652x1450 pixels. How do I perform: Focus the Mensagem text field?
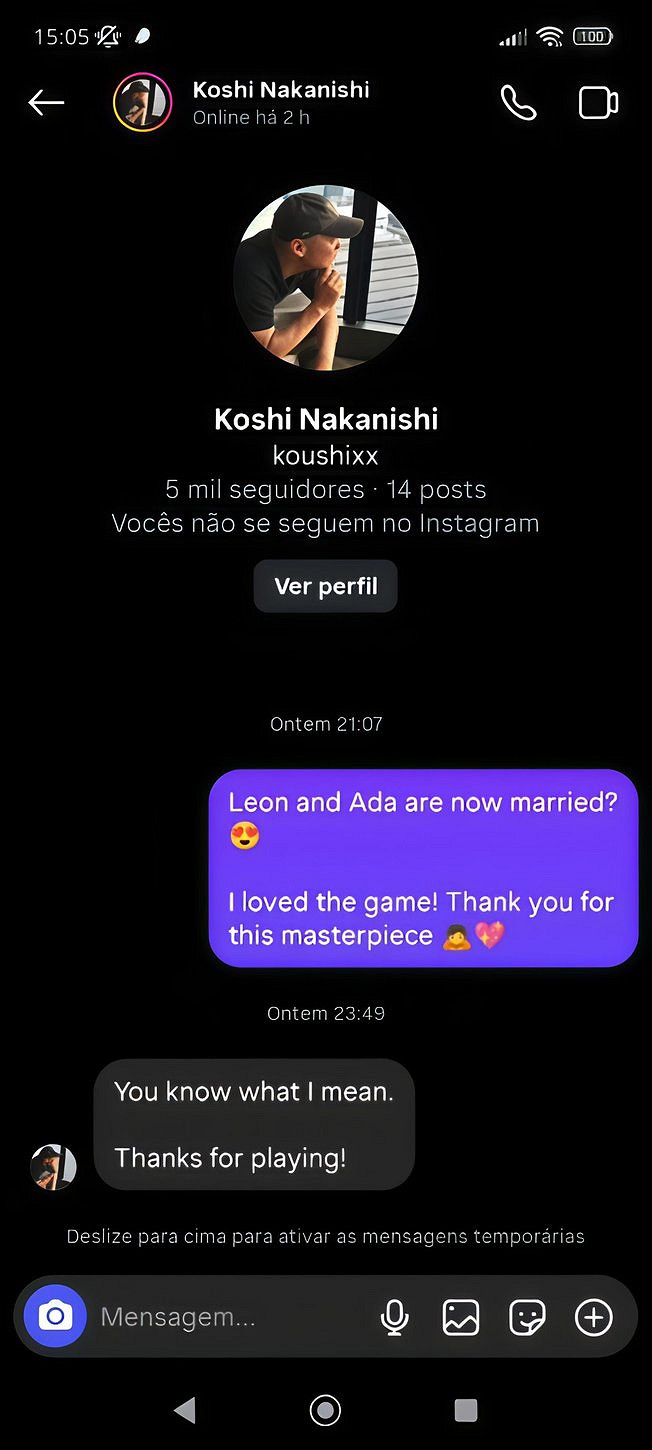(x=230, y=1317)
